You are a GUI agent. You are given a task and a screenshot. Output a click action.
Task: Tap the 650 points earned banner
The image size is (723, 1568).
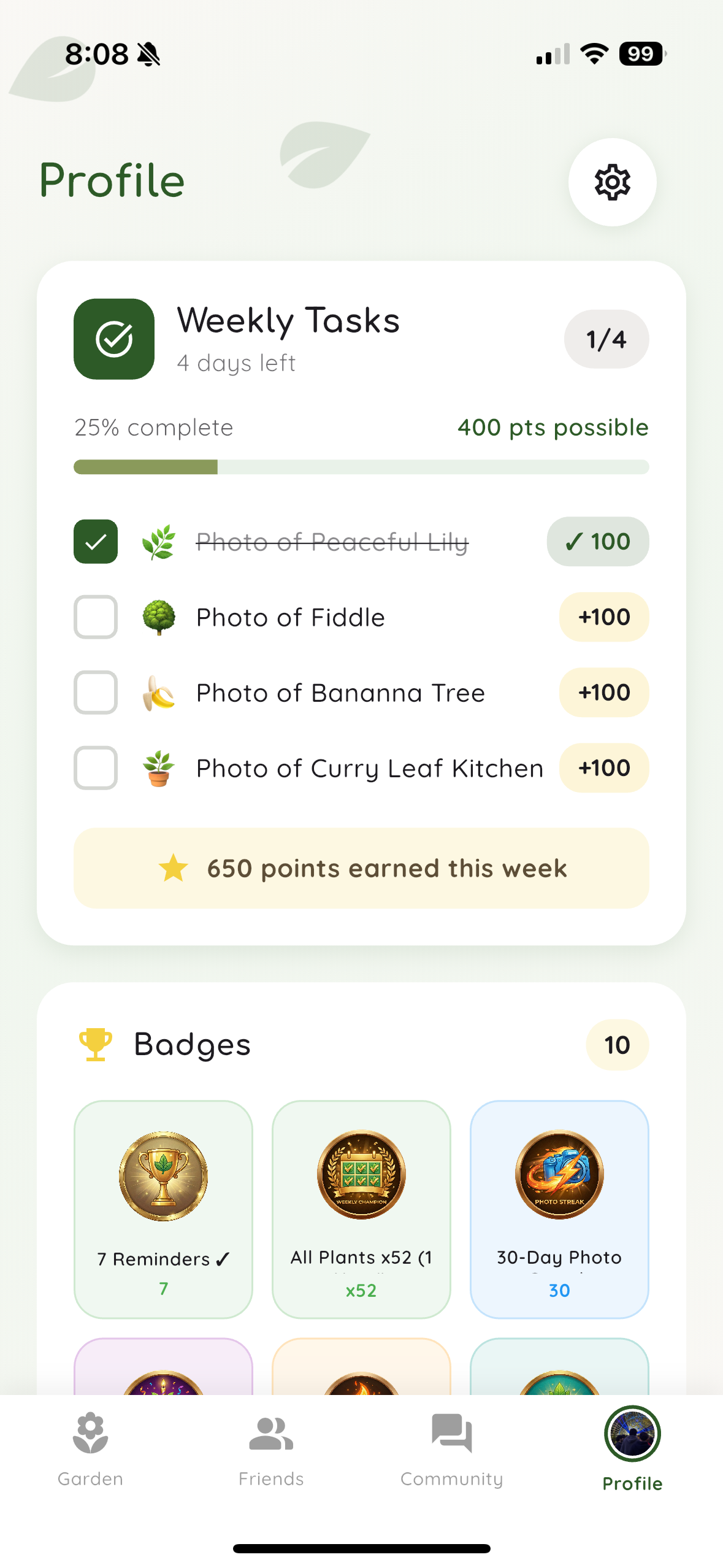coord(361,867)
